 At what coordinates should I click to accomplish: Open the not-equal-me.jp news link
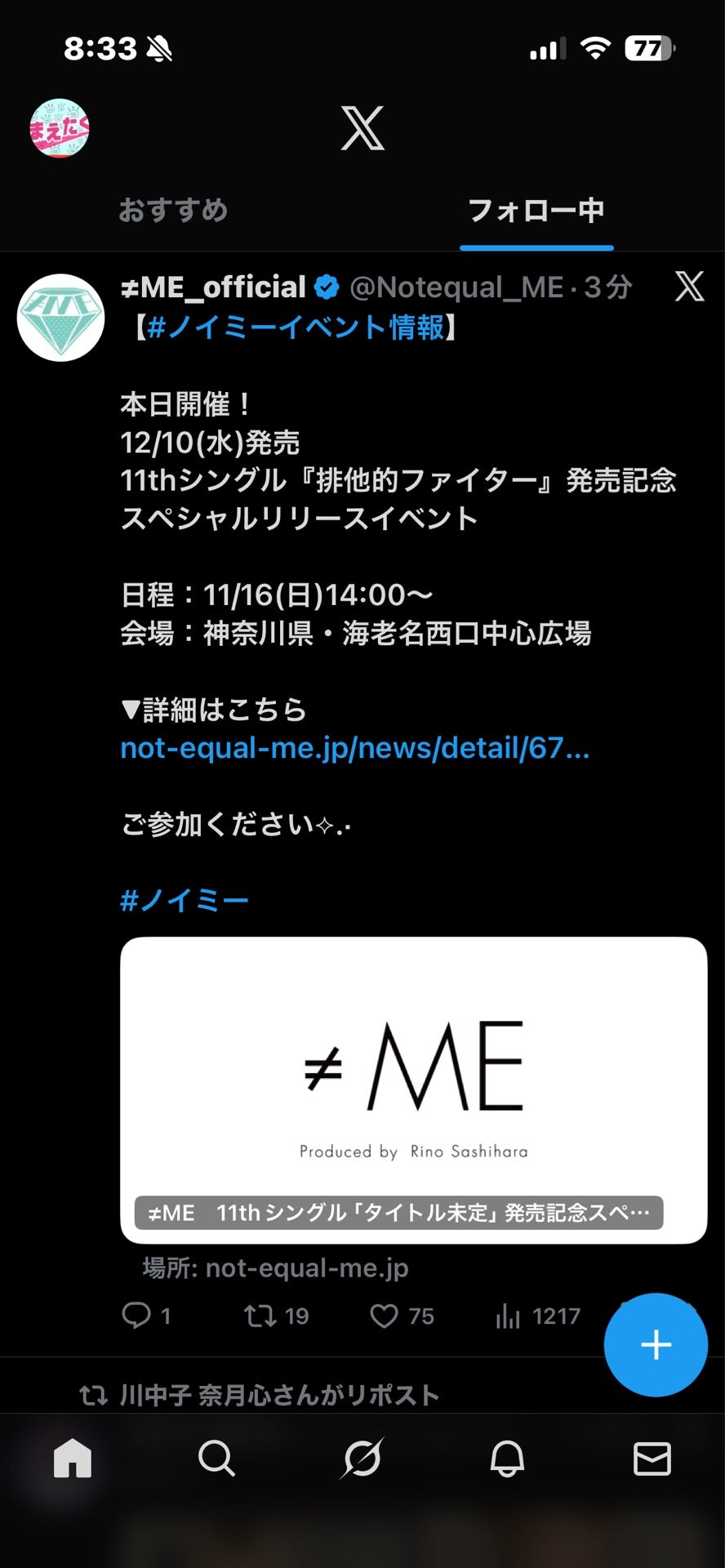click(355, 748)
